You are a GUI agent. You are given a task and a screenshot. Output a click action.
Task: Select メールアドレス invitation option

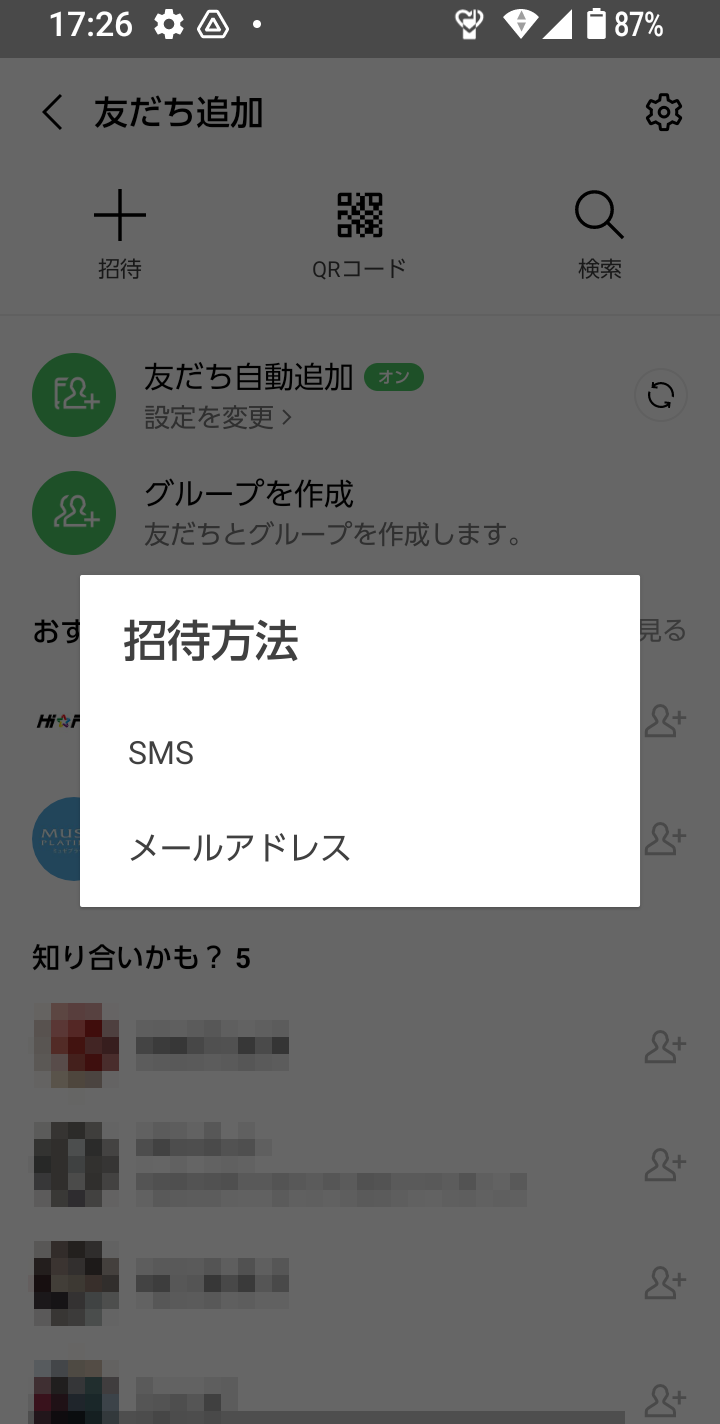(360, 848)
